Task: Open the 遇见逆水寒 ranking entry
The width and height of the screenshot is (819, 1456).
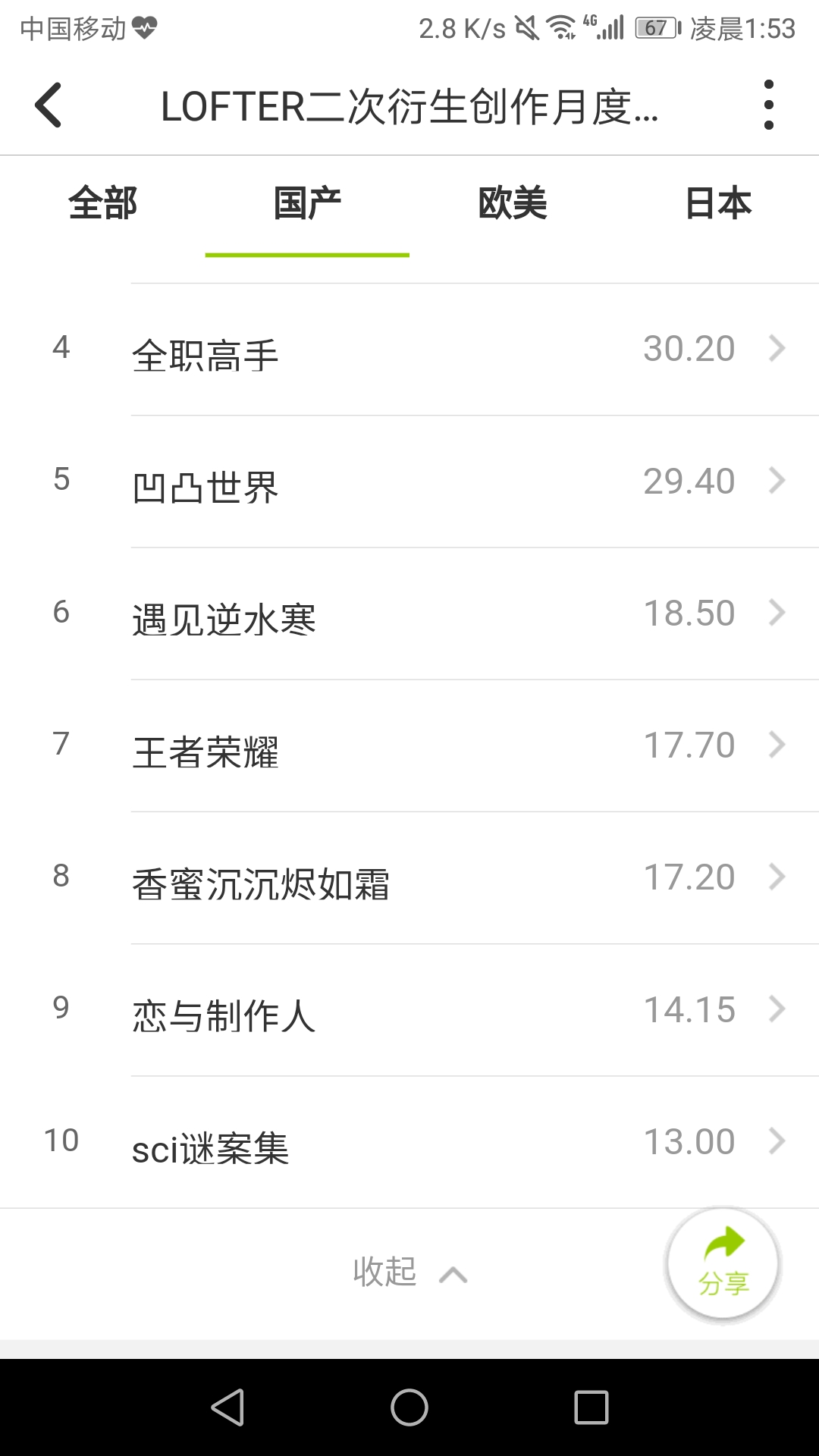Action: [x=409, y=614]
